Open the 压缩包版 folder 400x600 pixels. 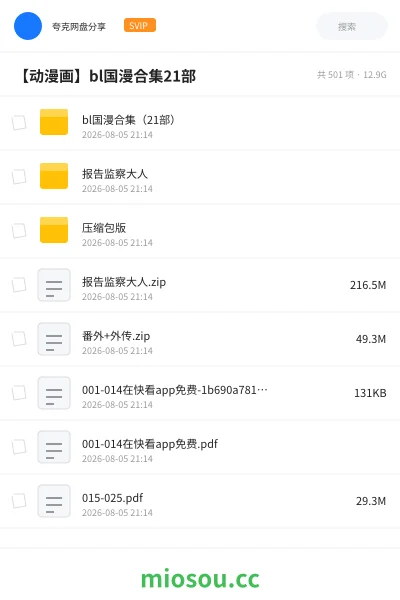tap(200, 231)
